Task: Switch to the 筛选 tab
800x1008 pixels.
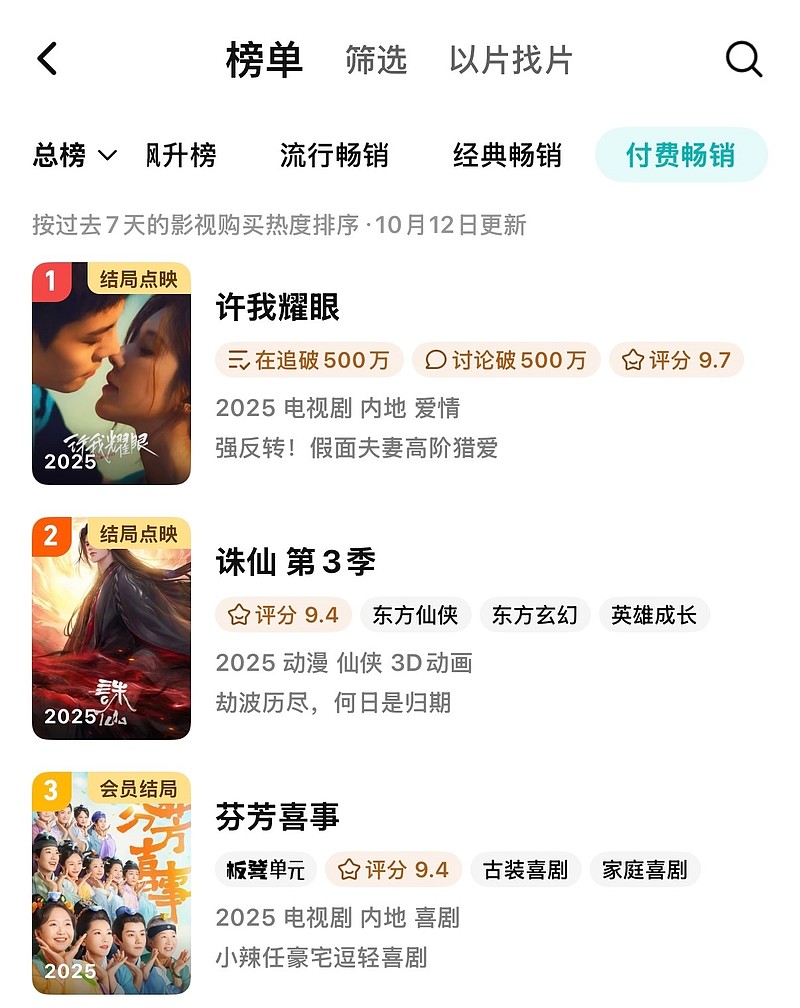Action: point(376,60)
